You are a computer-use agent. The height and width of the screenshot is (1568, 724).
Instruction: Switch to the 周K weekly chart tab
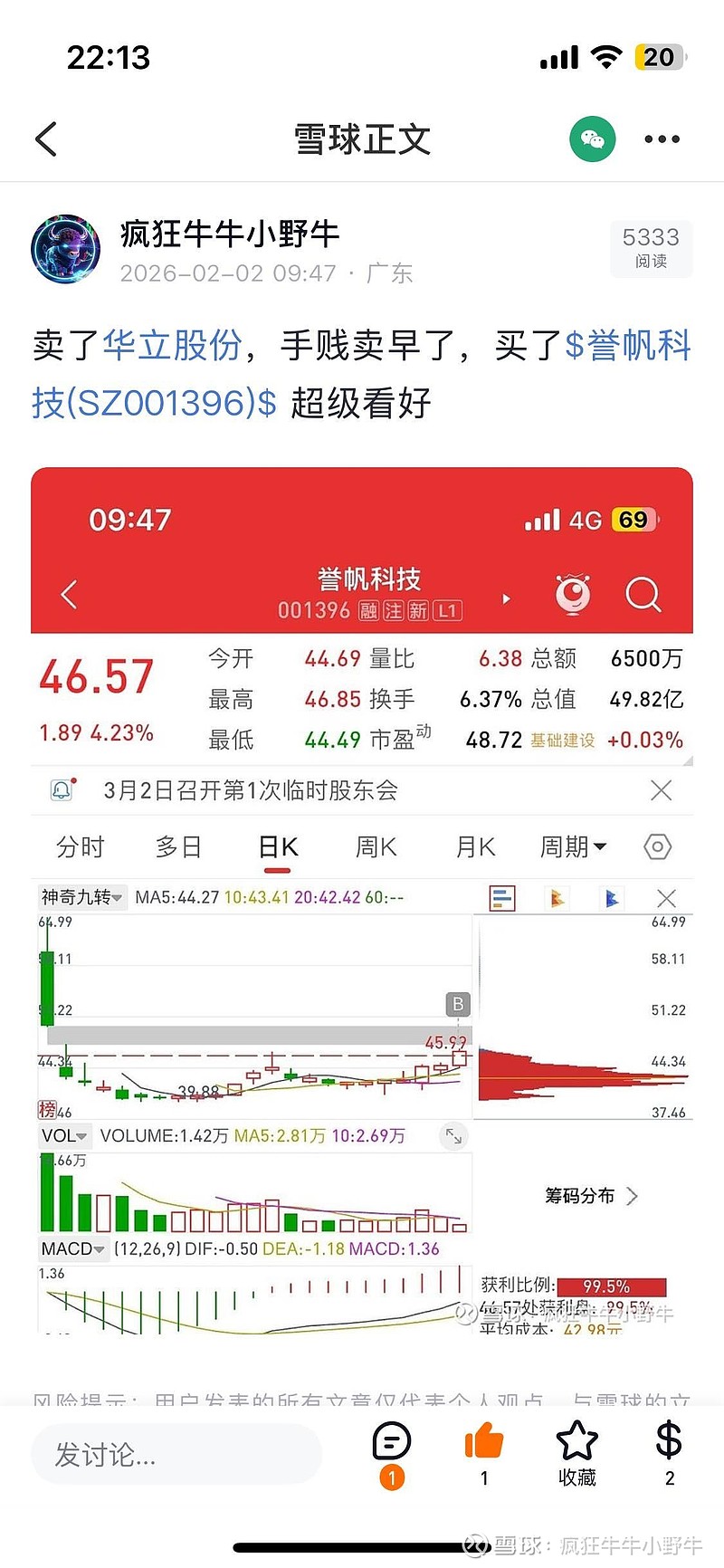(x=374, y=846)
